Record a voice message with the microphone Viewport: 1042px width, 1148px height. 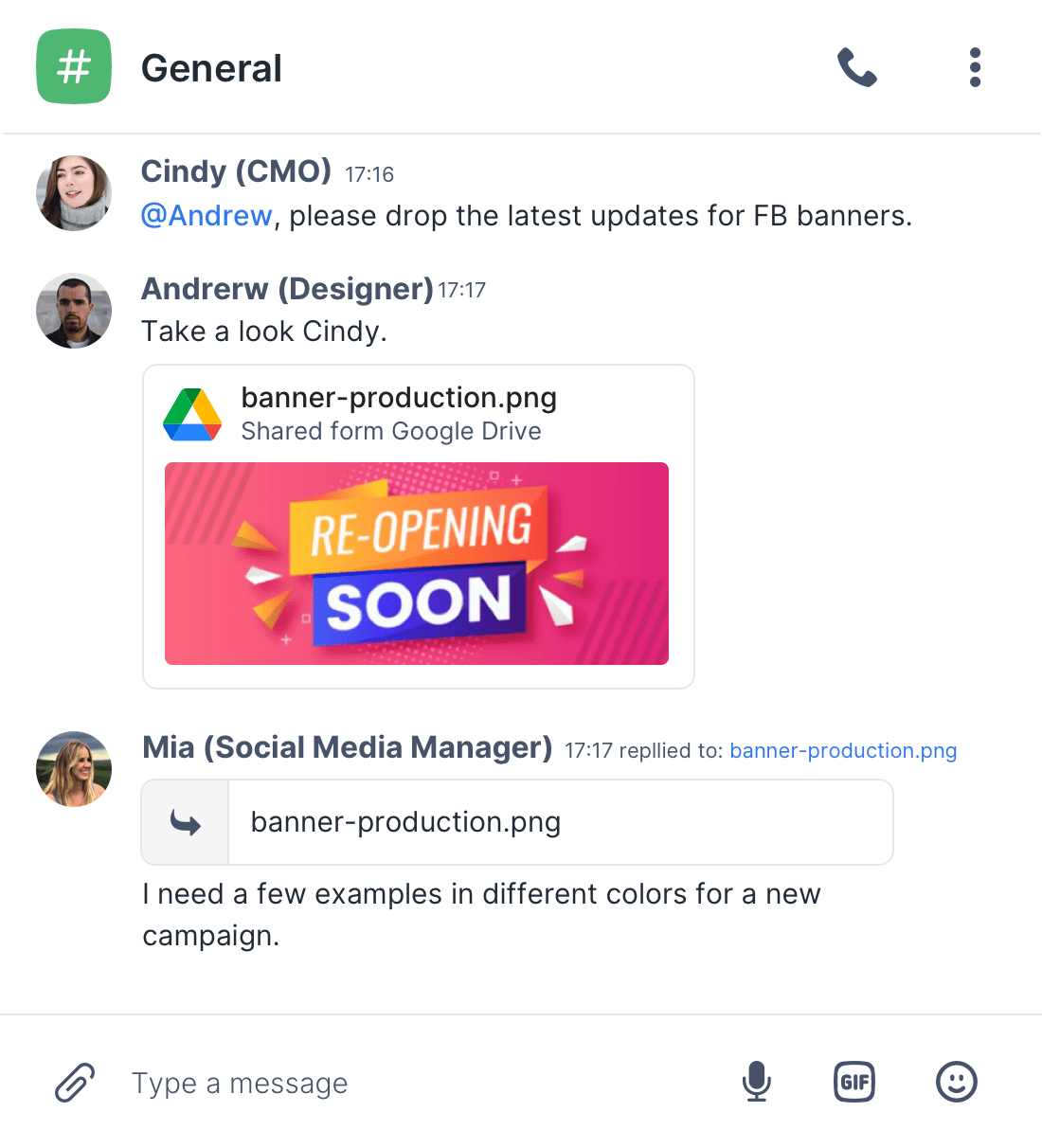point(756,1082)
